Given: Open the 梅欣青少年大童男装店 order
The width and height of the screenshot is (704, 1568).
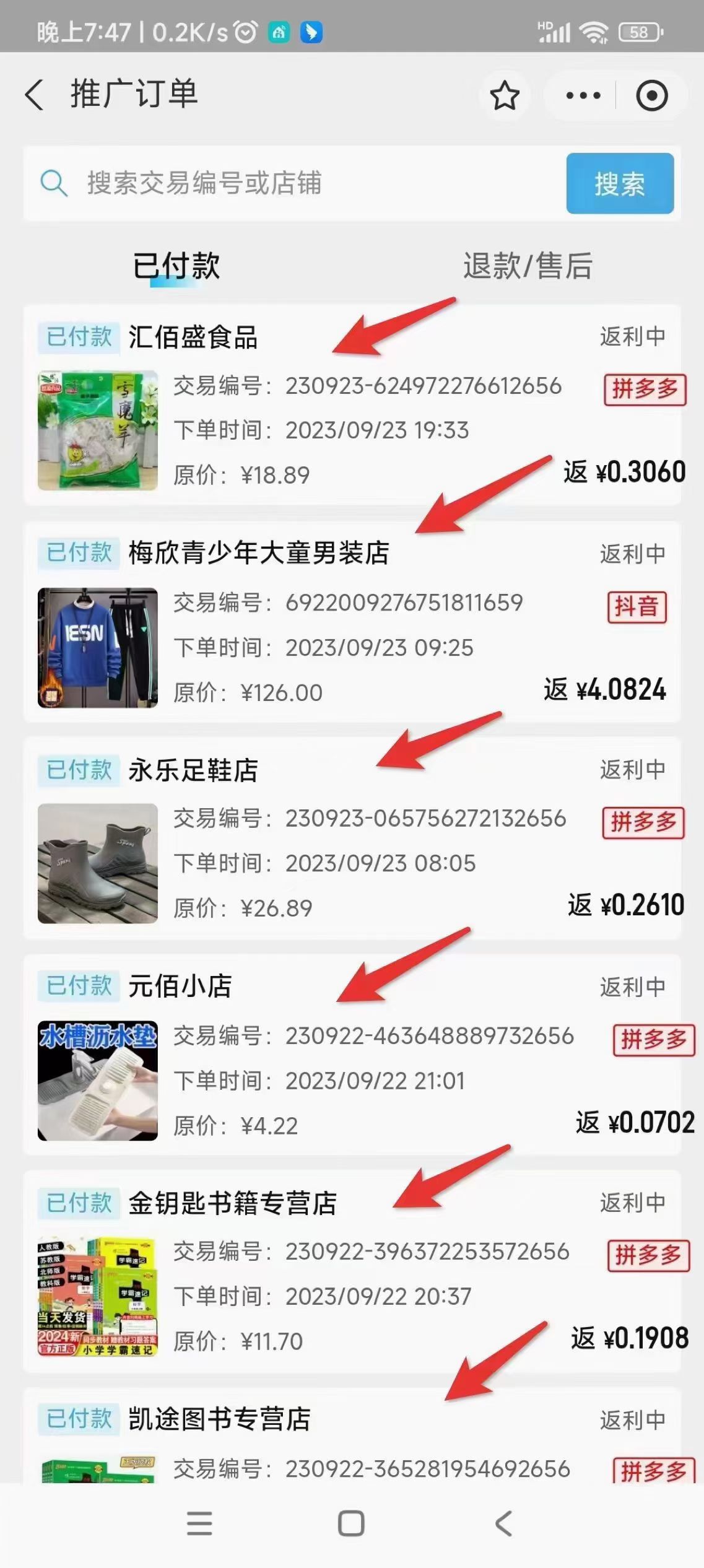Looking at the screenshot, I should tap(352, 622).
